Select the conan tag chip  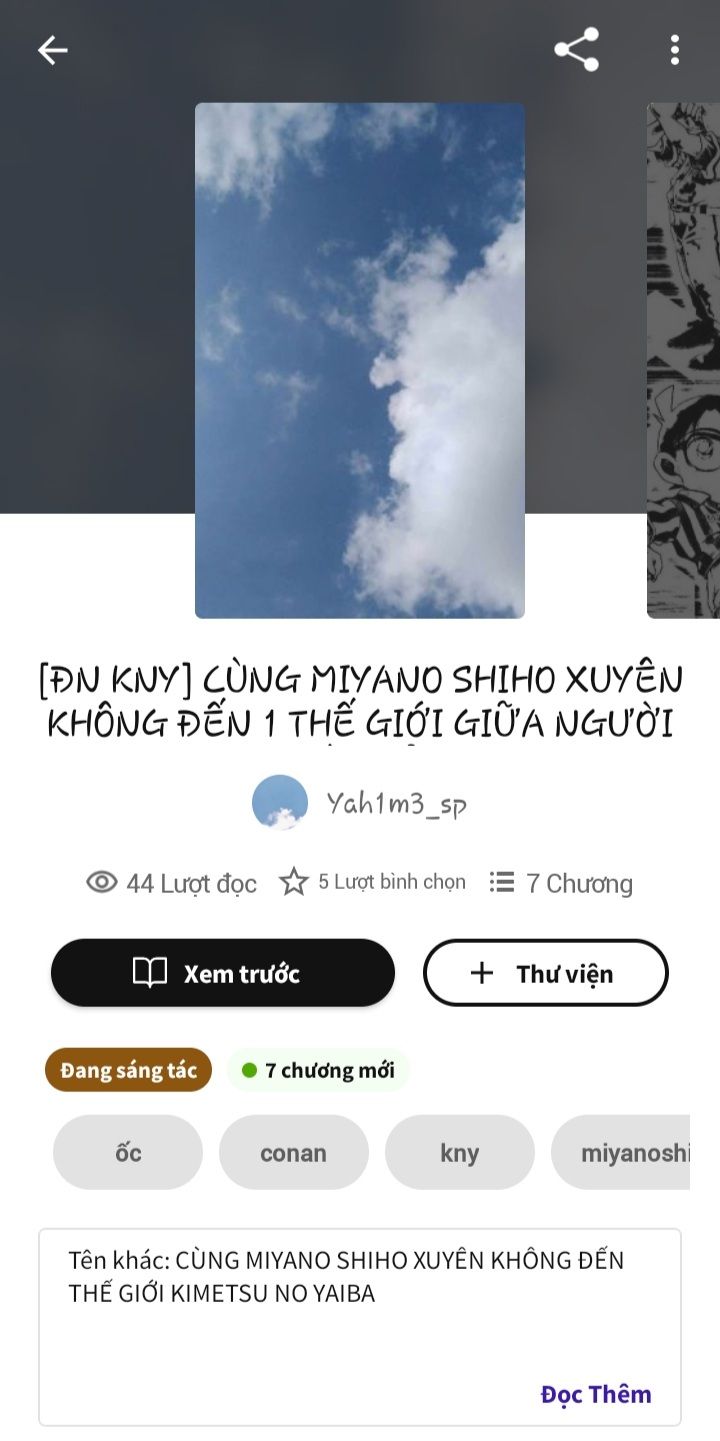[293, 1153]
